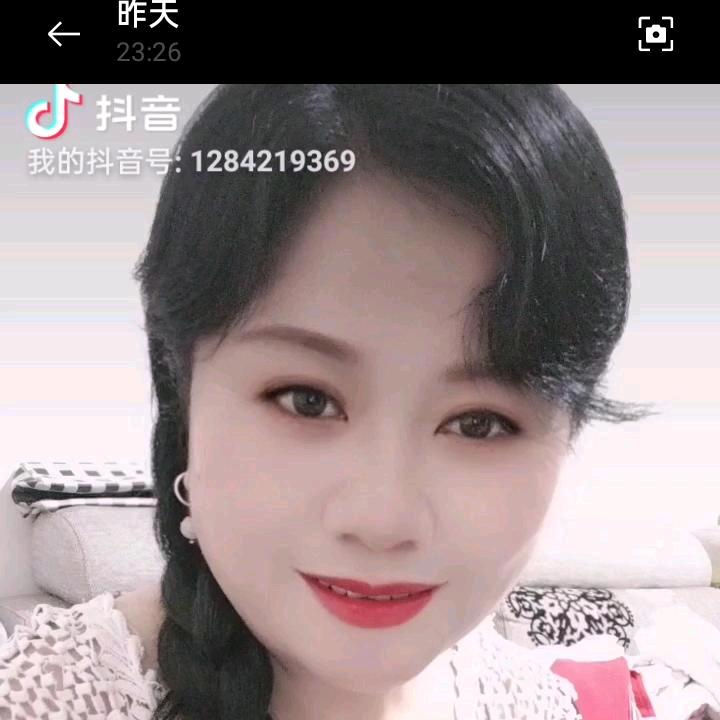
Task: Go back from the photo viewer
Action: click(x=64, y=35)
